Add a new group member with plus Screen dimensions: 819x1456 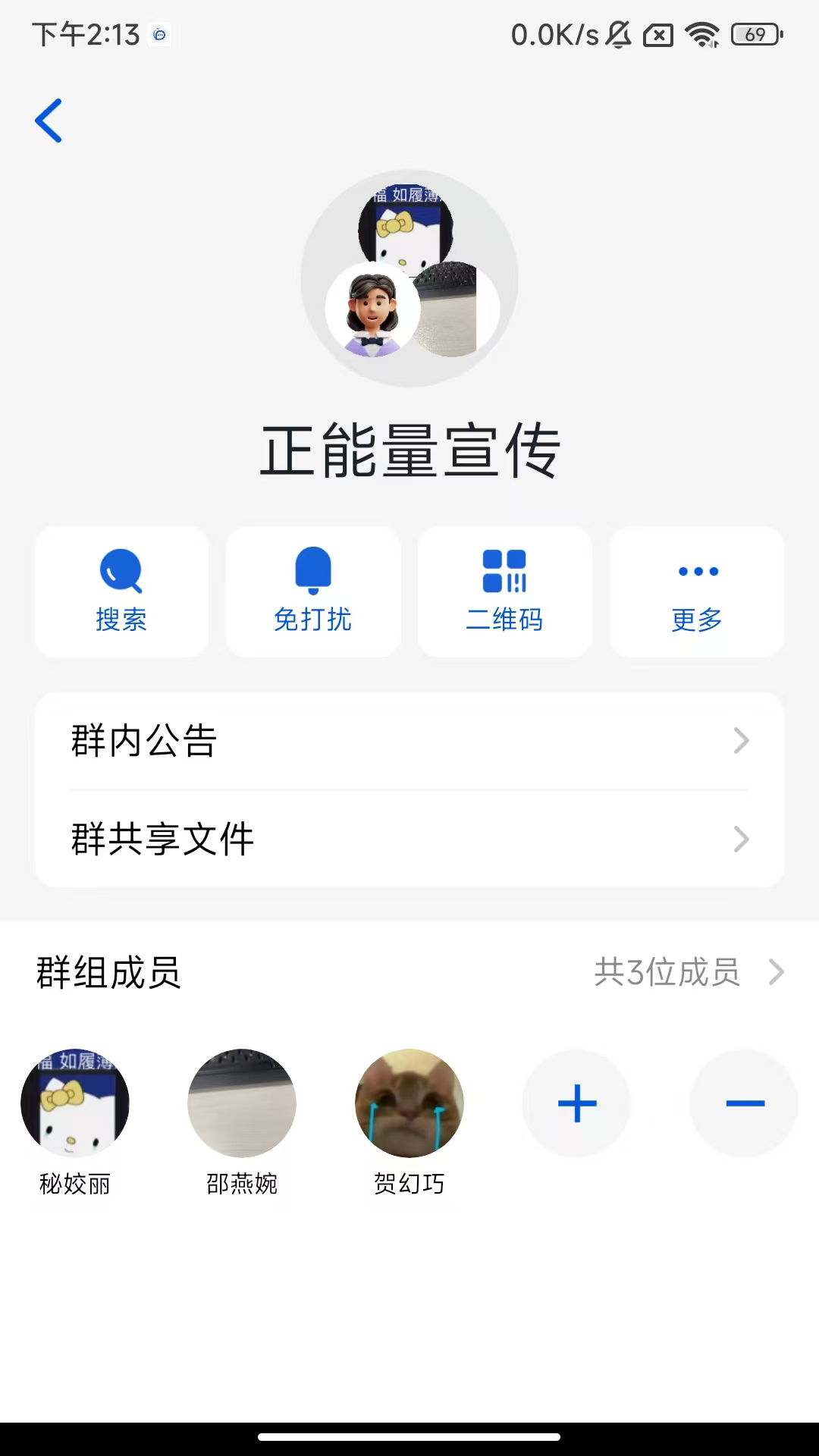[x=577, y=1103]
